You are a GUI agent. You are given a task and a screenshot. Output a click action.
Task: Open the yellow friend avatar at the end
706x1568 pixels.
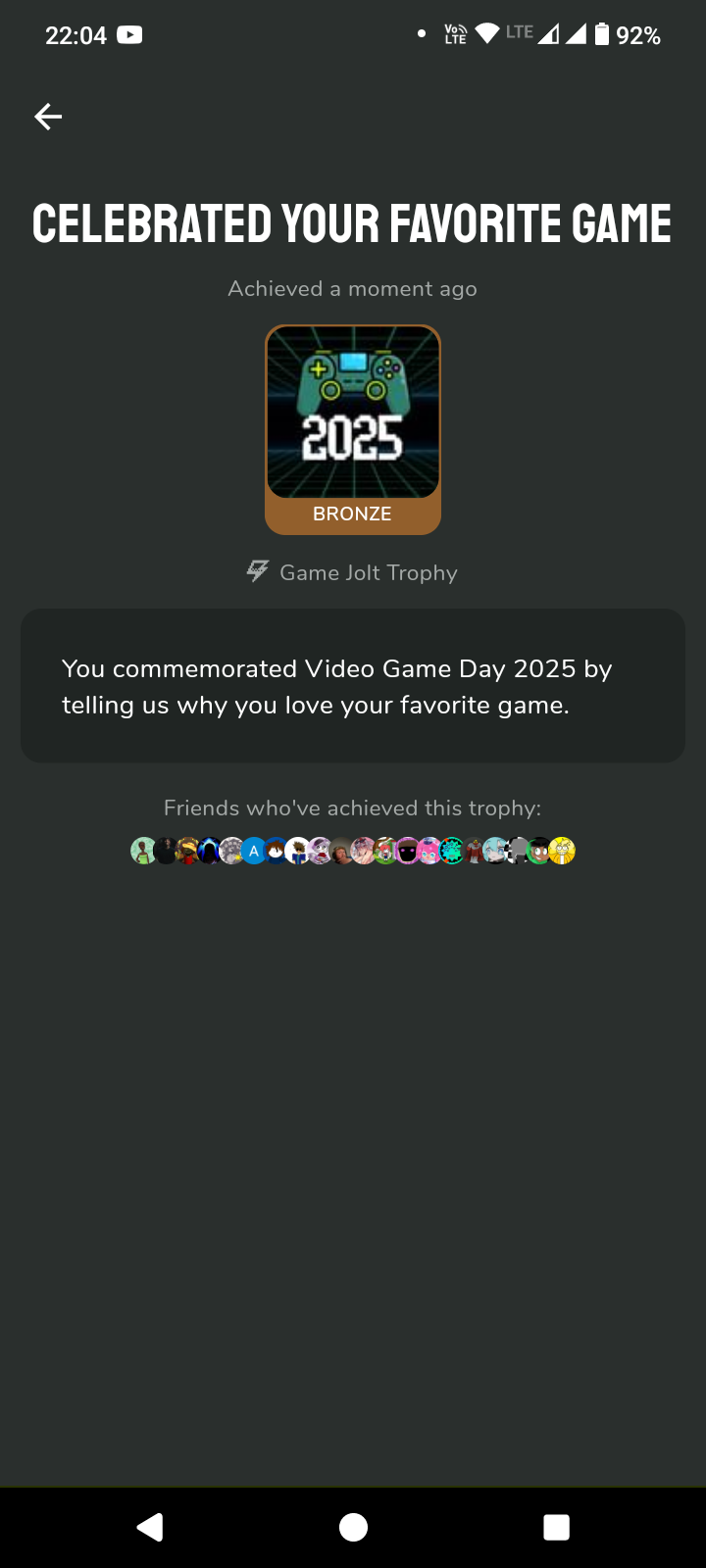[562, 851]
